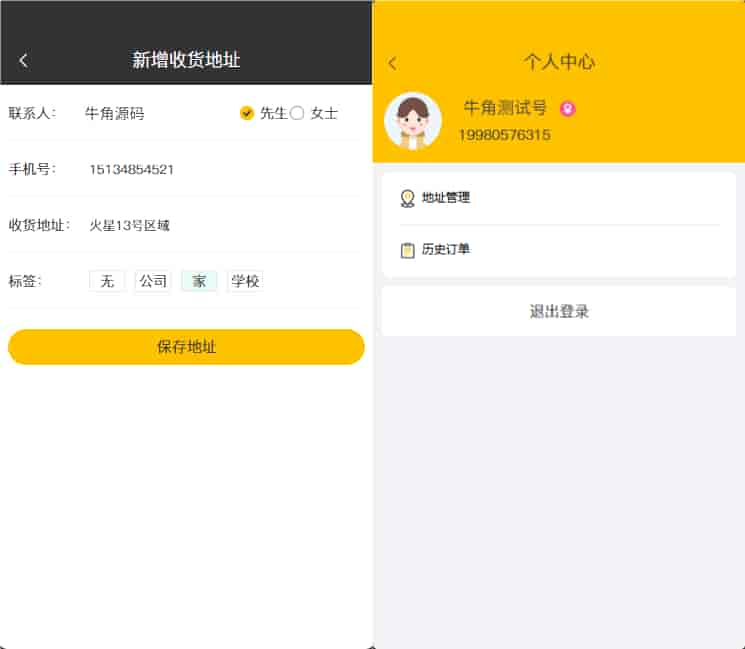Viewport: 745px width, 649px height.
Task: Tap 退出登录 to log out
Action: pyautogui.click(x=559, y=311)
